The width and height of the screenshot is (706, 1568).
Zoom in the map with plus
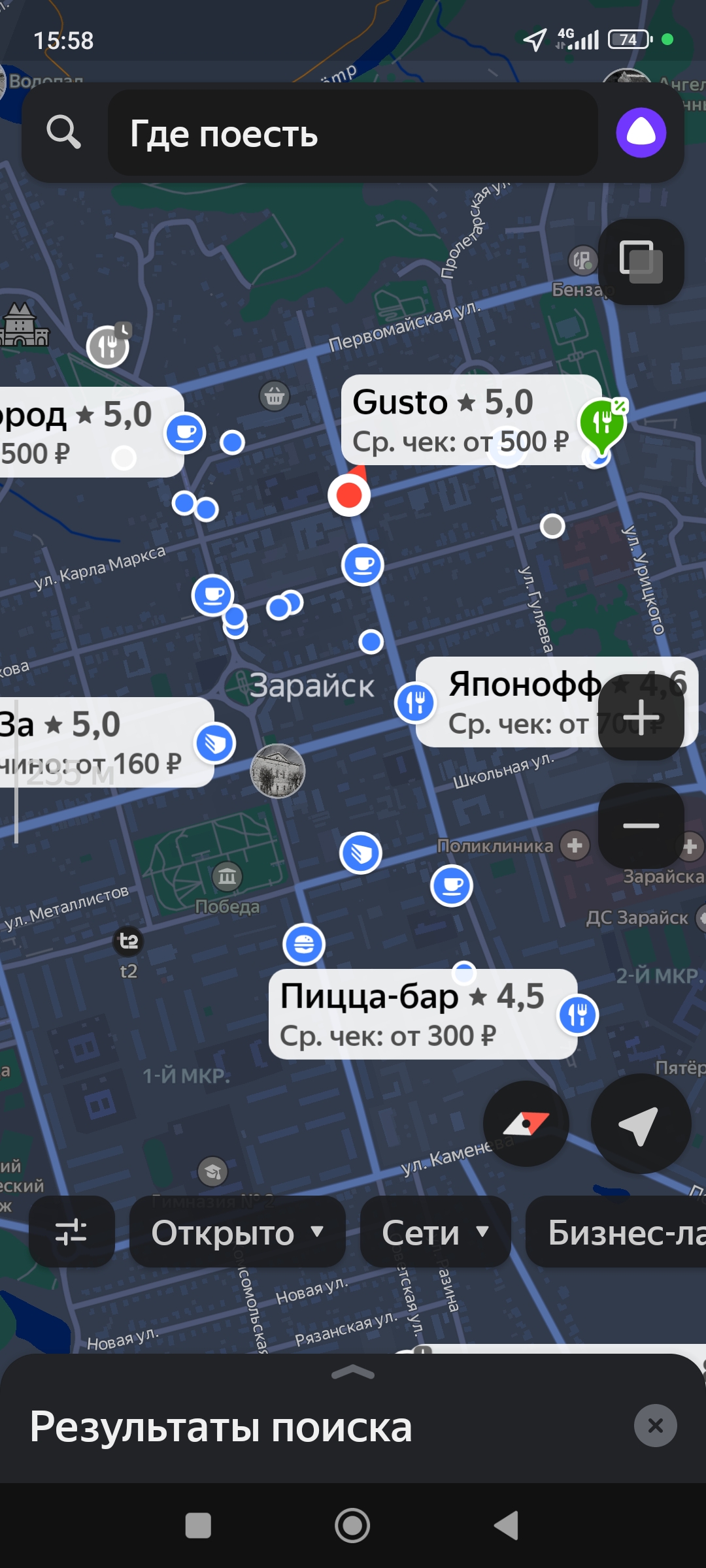click(x=641, y=717)
